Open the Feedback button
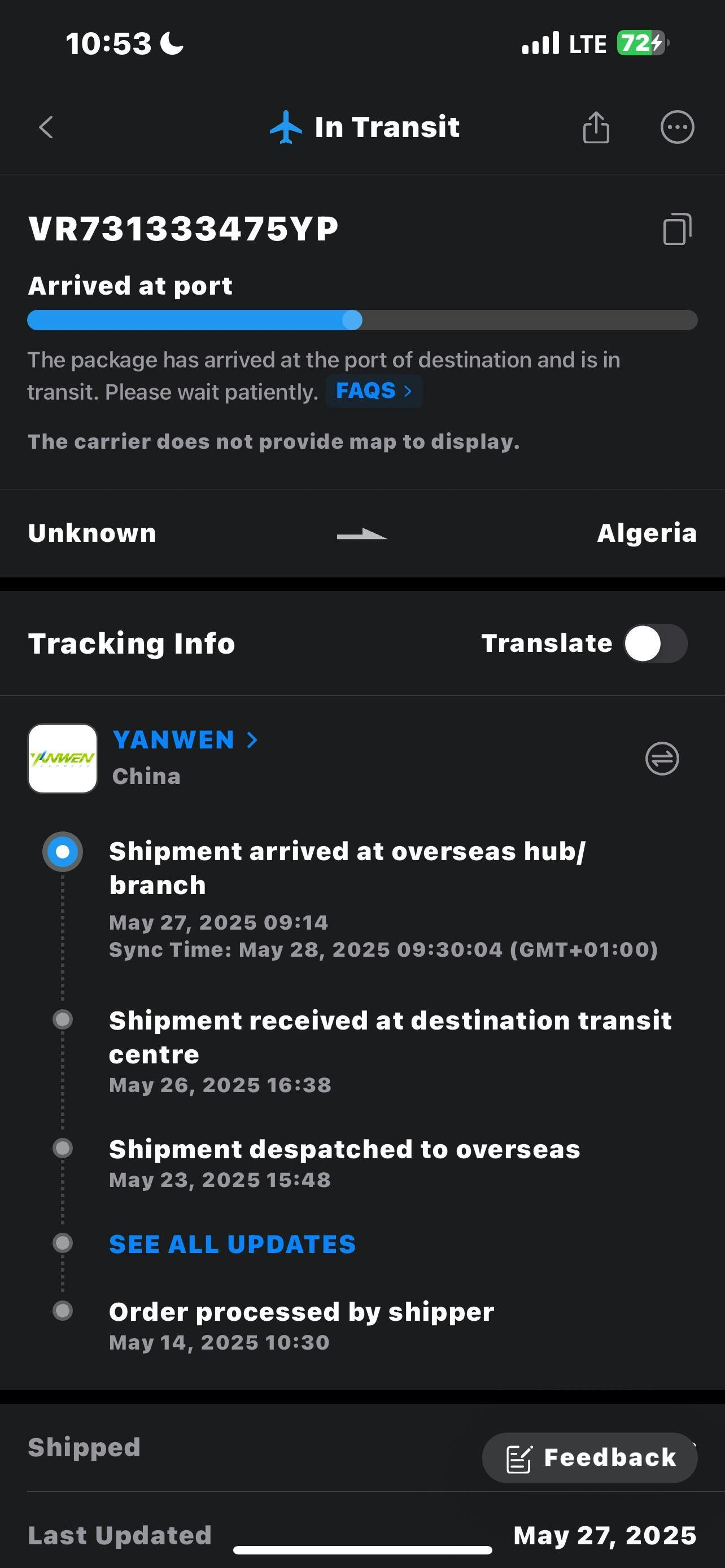Viewport: 725px width, 1568px height. [589, 1458]
